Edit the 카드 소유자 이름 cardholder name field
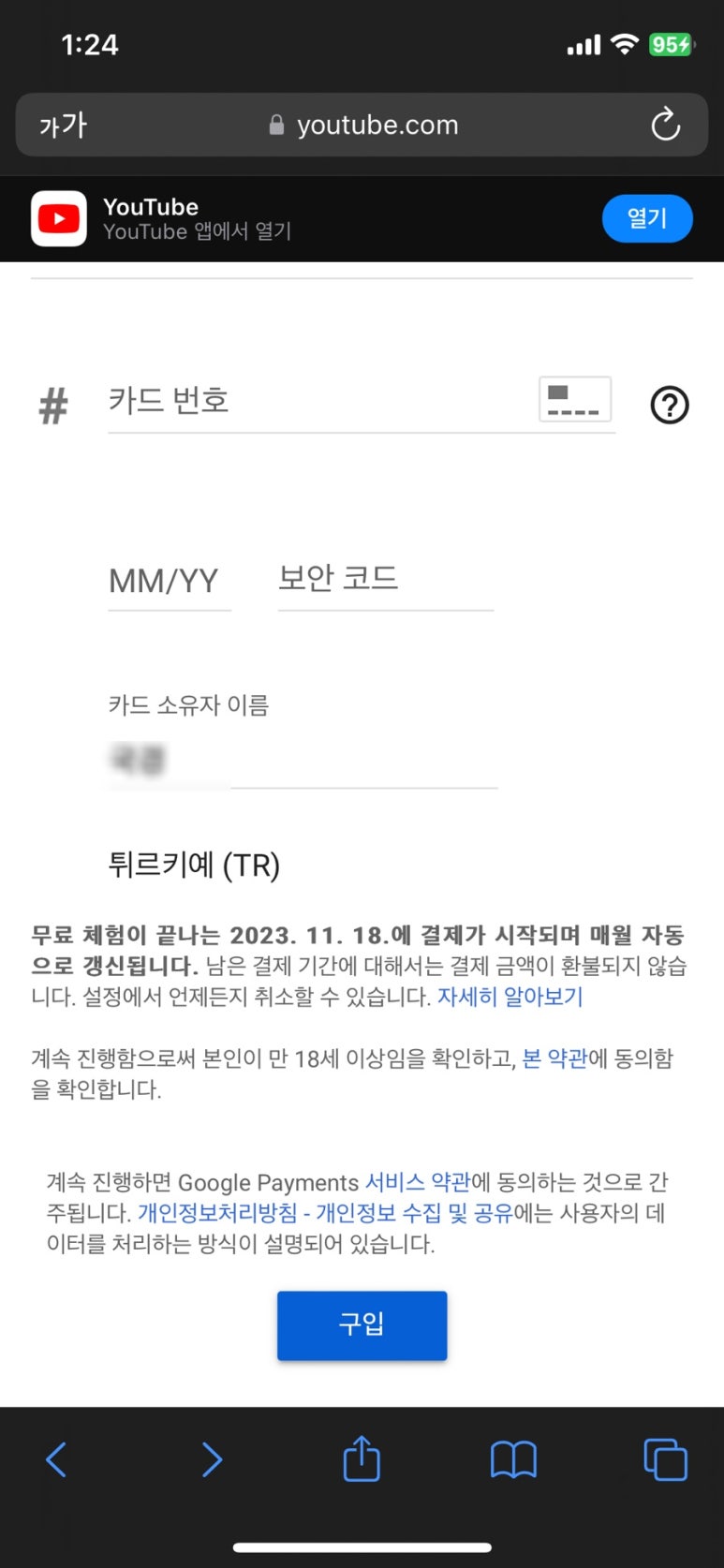The height and width of the screenshot is (1568, 724). pos(303,760)
